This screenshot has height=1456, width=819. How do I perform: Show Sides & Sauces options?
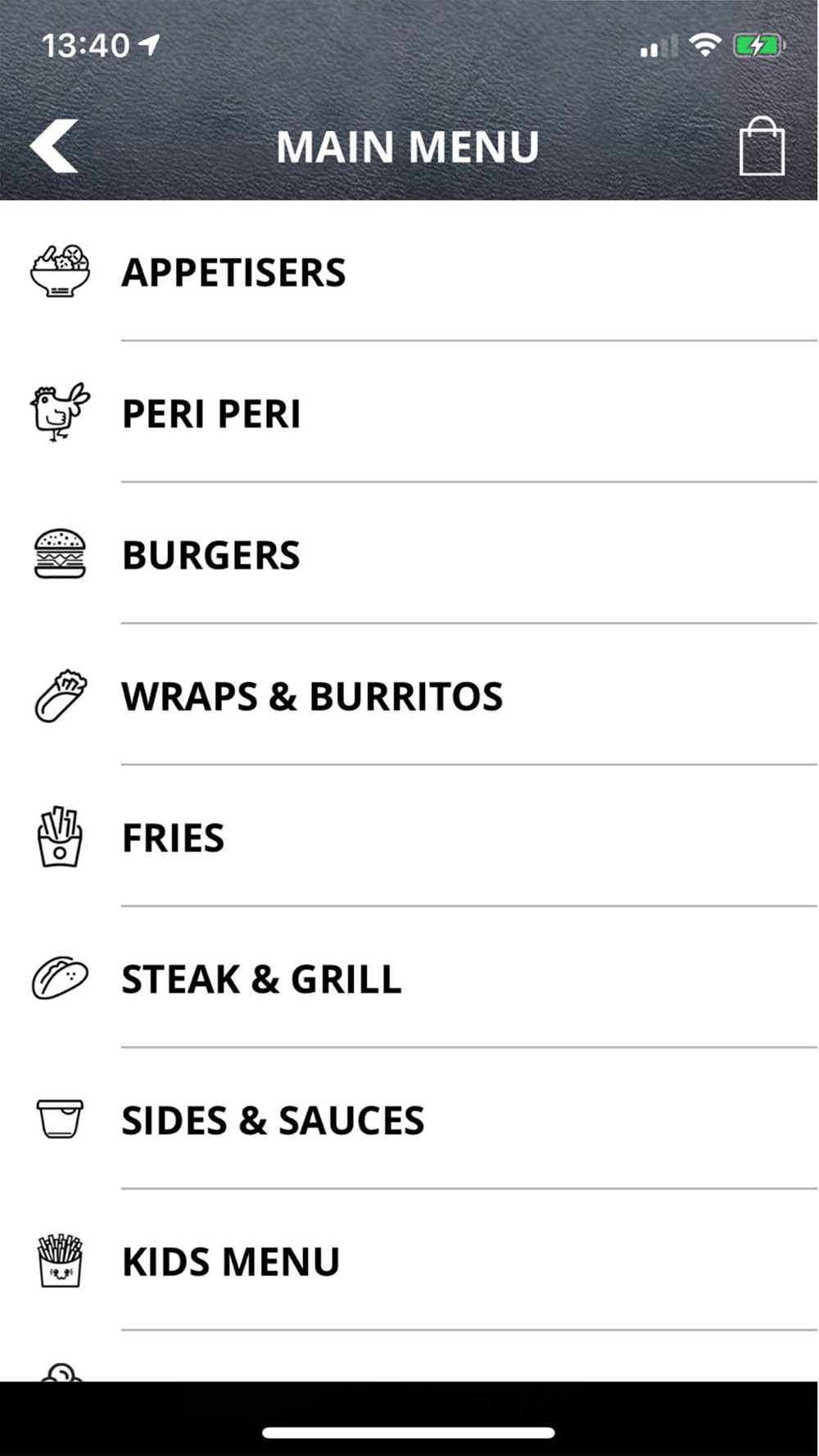pyautogui.click(x=273, y=1121)
